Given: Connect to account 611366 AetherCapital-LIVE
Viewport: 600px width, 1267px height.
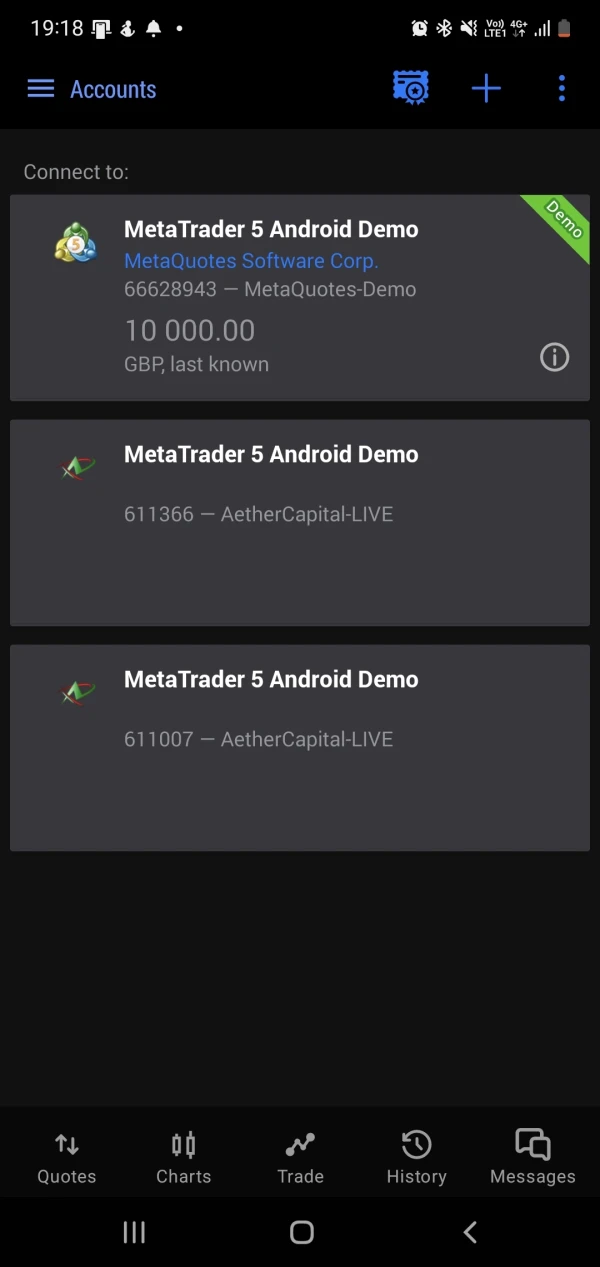Looking at the screenshot, I should 300,523.
